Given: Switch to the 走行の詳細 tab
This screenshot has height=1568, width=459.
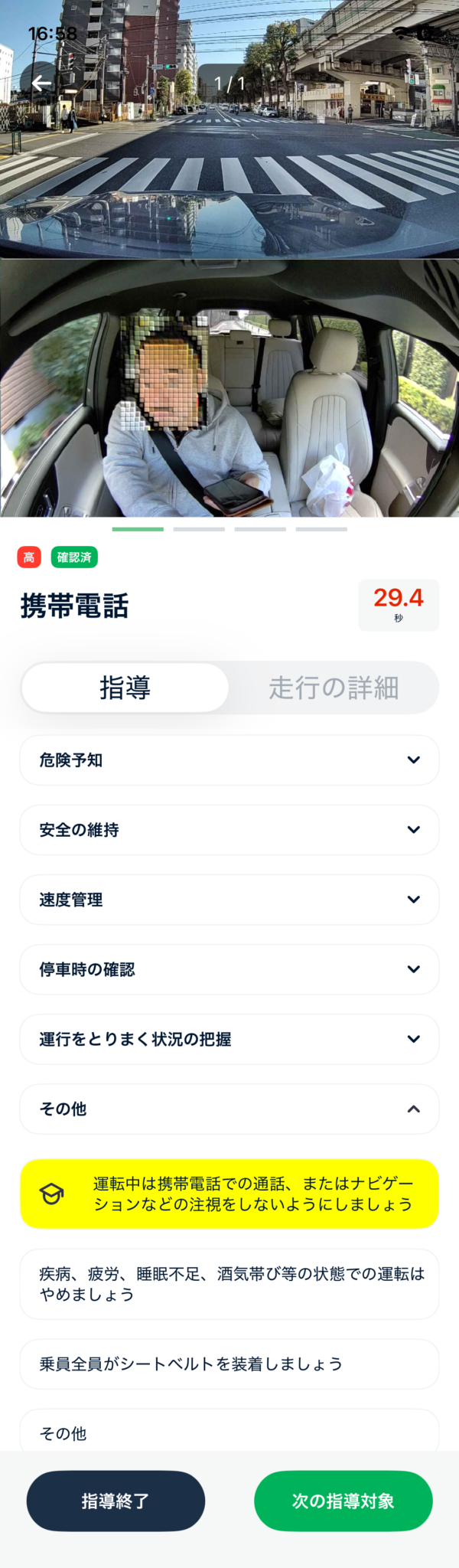Looking at the screenshot, I should (334, 688).
